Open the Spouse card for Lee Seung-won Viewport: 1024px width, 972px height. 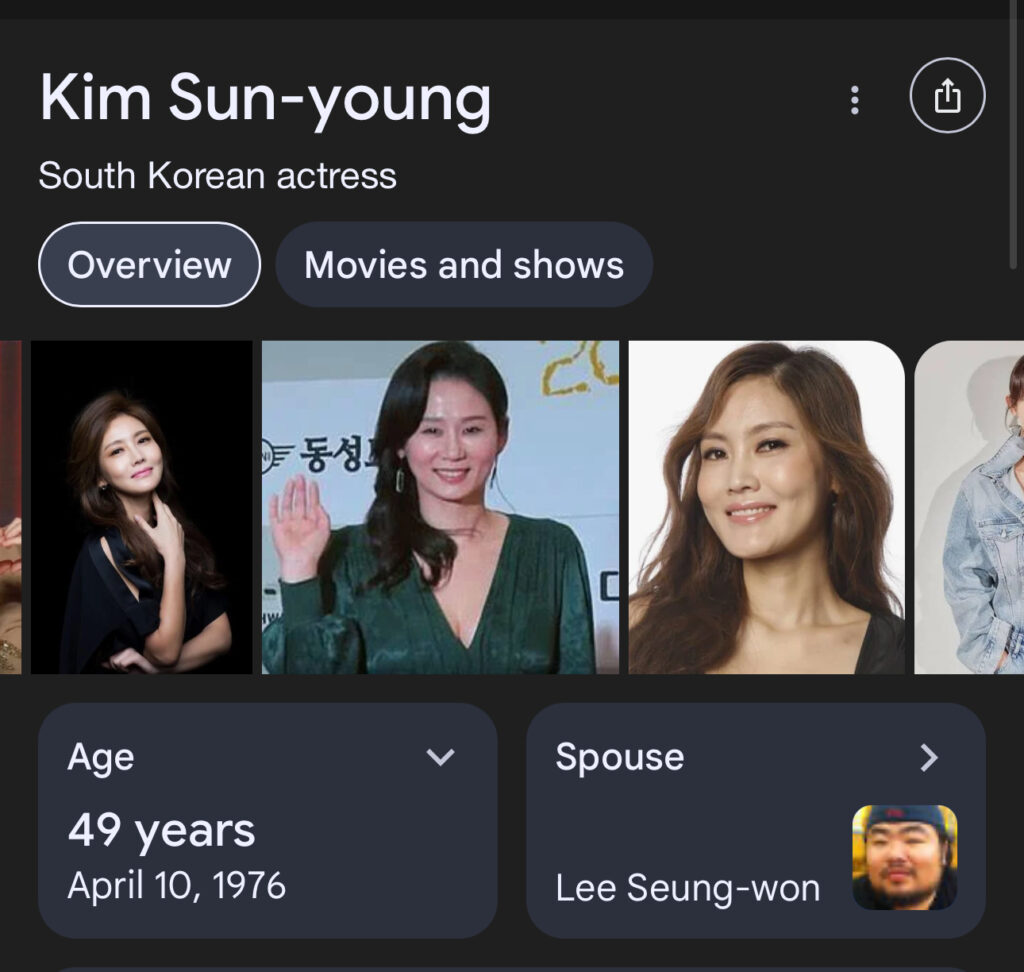[755, 820]
